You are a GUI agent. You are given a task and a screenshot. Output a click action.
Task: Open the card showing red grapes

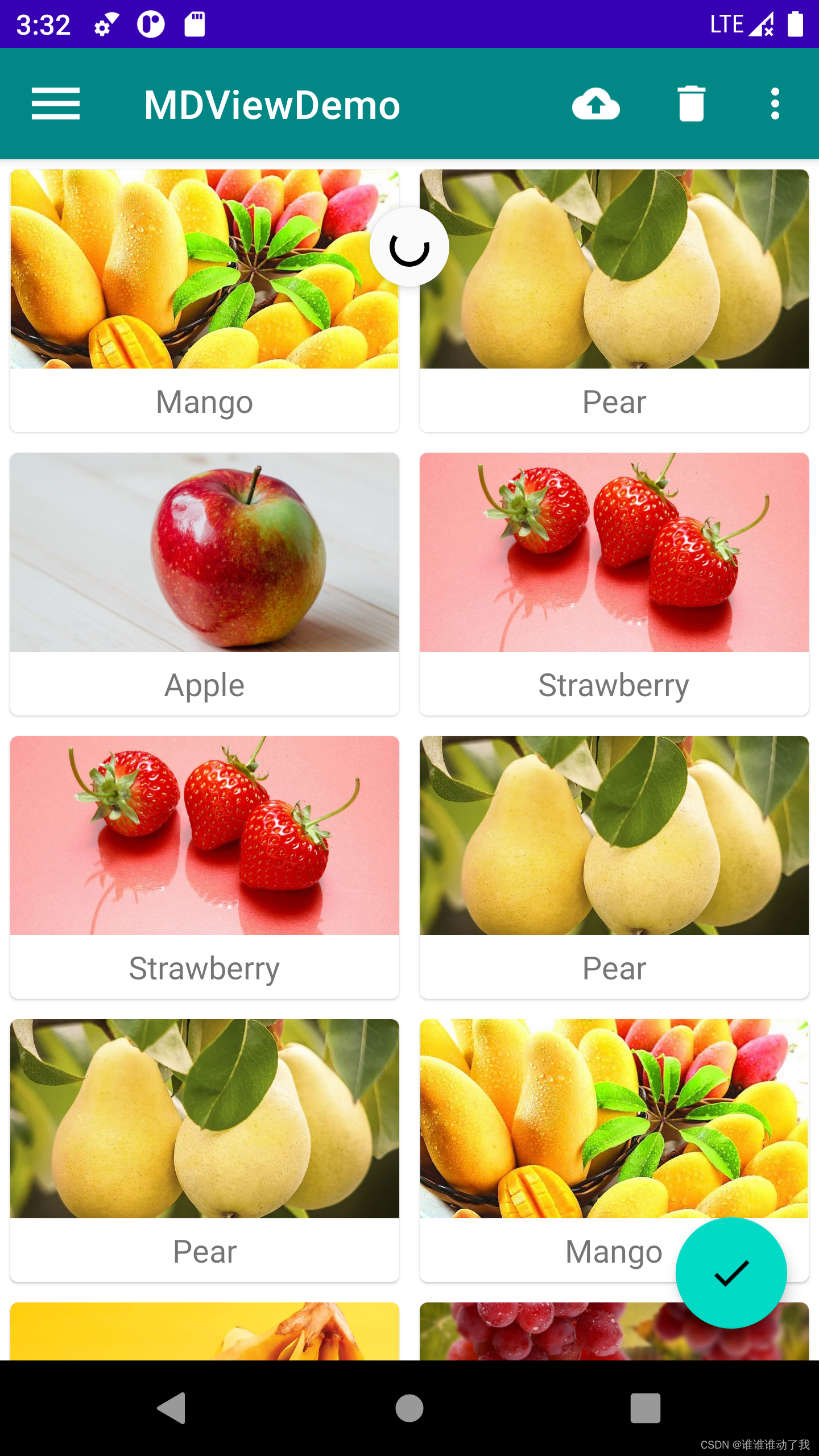[x=614, y=1331]
